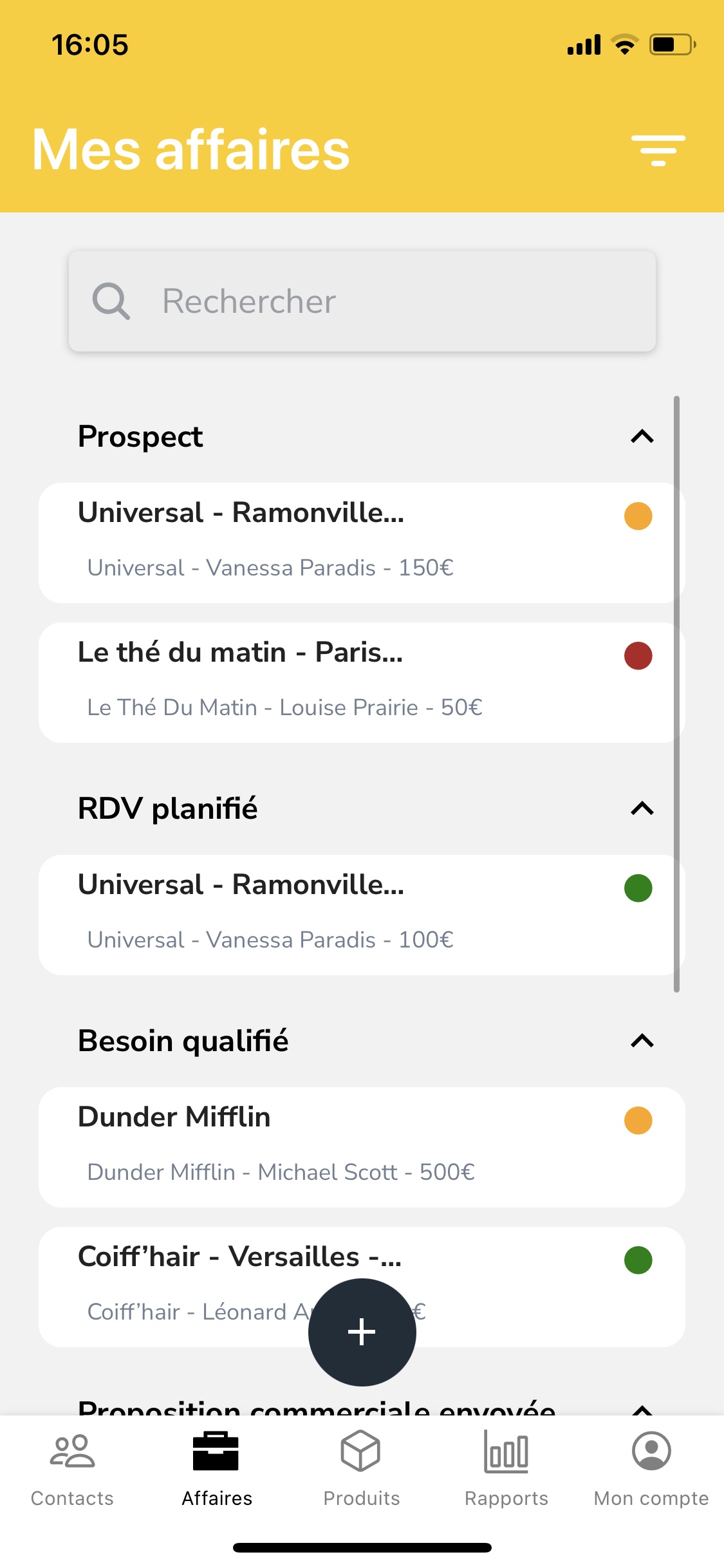The image size is (724, 1568).
Task: Select the Contacts icon in bottom navigation
Action: tap(71, 1452)
